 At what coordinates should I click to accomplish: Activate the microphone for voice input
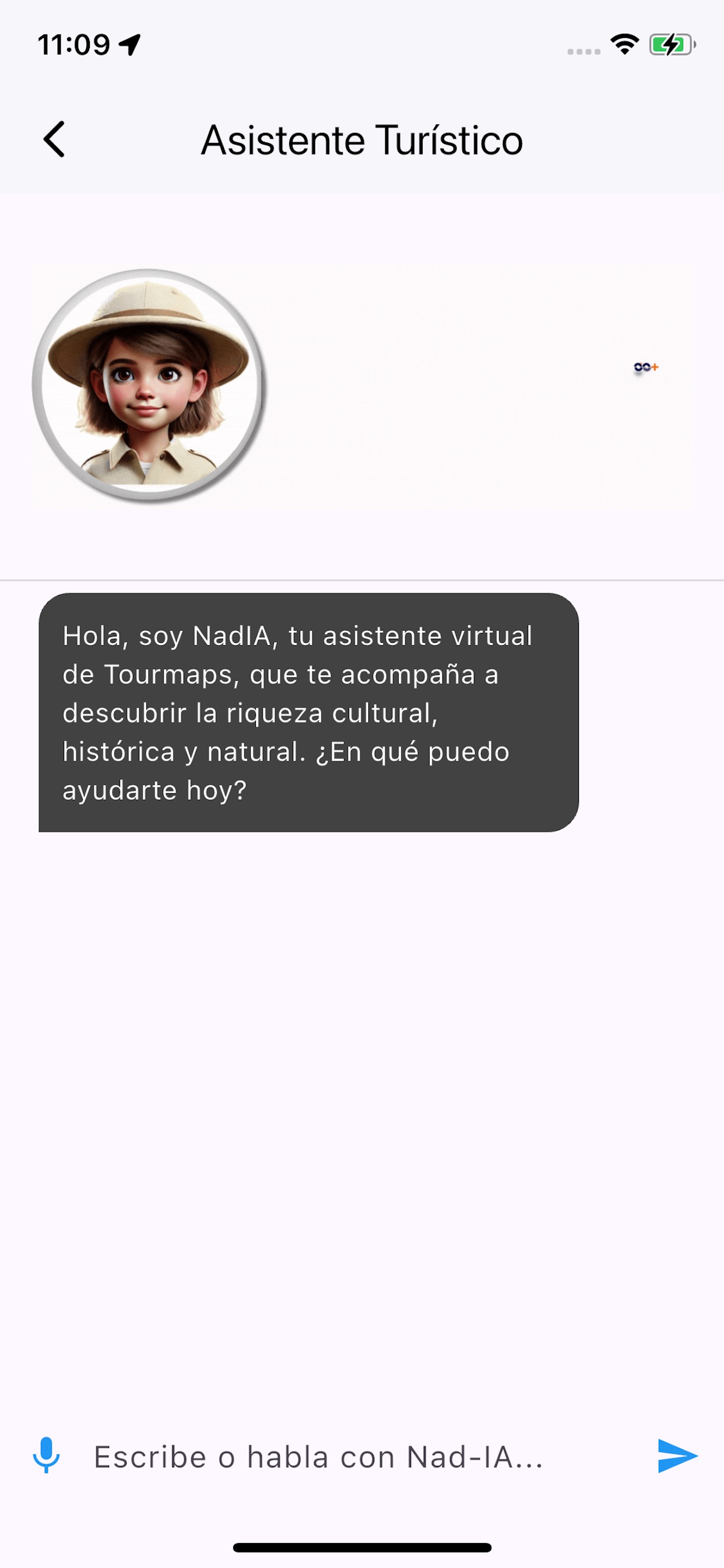(x=46, y=1455)
